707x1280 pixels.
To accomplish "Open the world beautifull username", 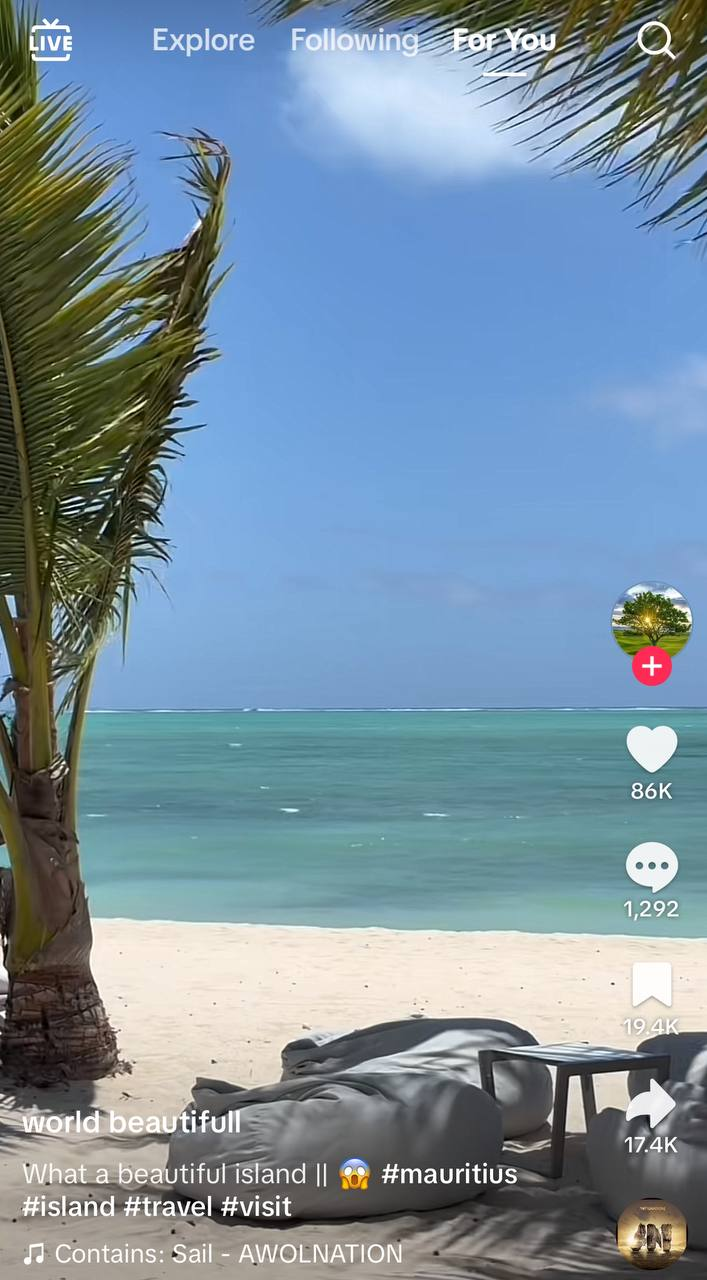I will click(131, 1122).
